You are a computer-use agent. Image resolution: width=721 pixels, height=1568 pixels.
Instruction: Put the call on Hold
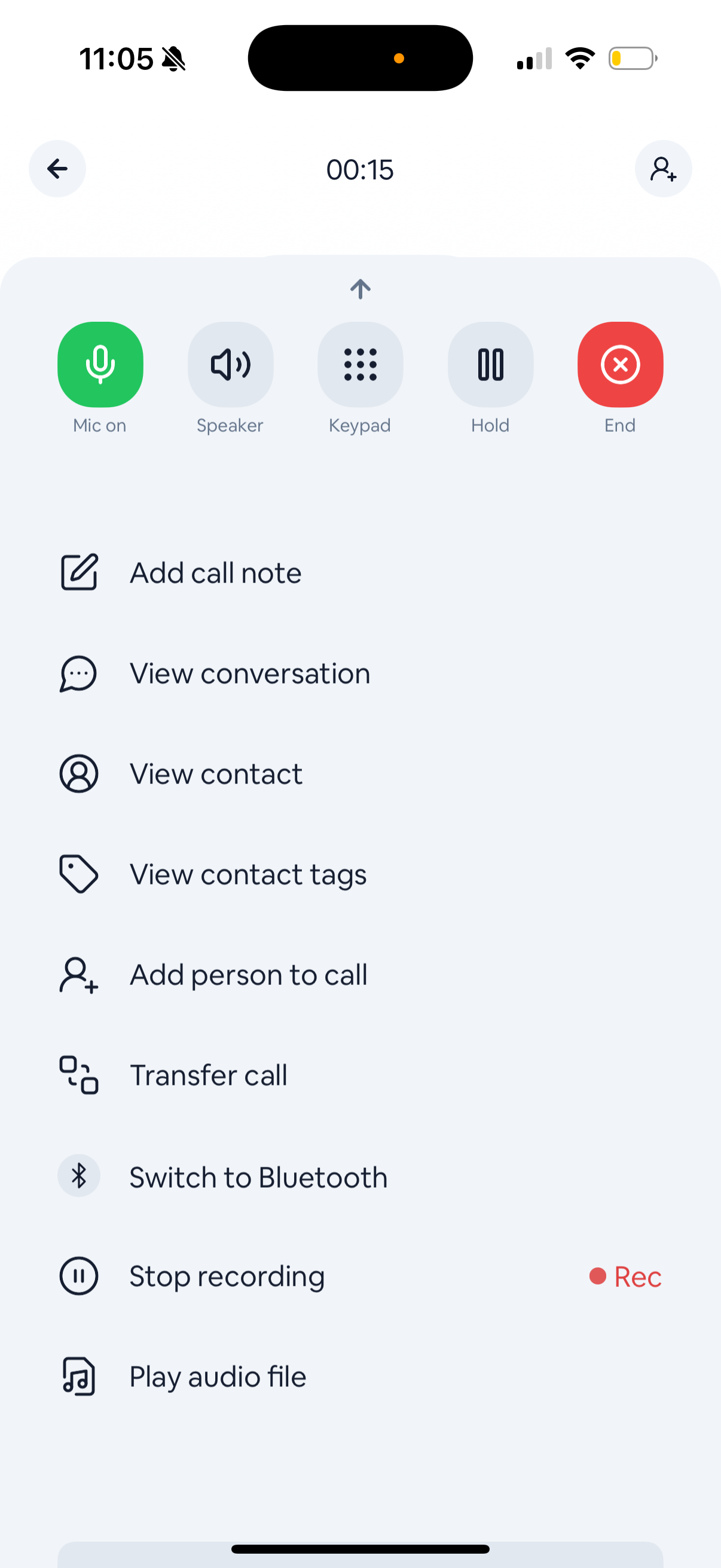[490, 365]
